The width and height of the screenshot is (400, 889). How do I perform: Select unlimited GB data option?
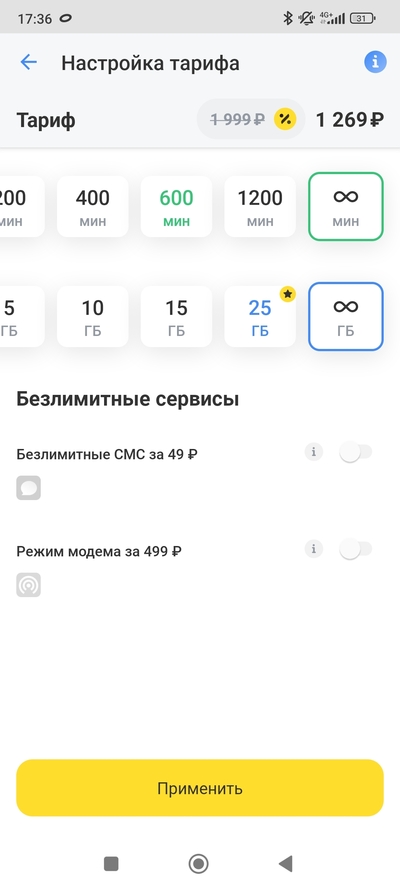coord(346,316)
